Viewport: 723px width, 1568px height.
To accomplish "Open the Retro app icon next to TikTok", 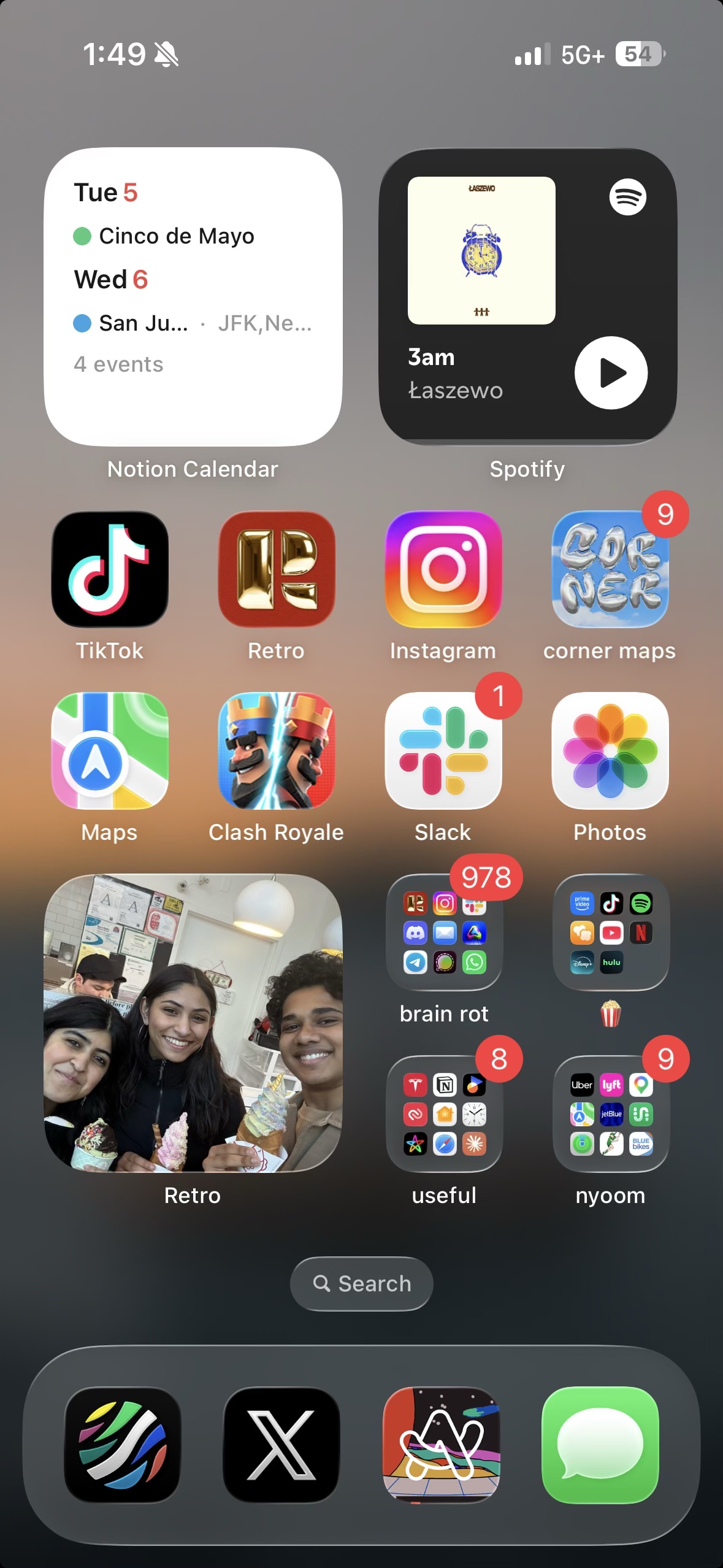I will [277, 569].
